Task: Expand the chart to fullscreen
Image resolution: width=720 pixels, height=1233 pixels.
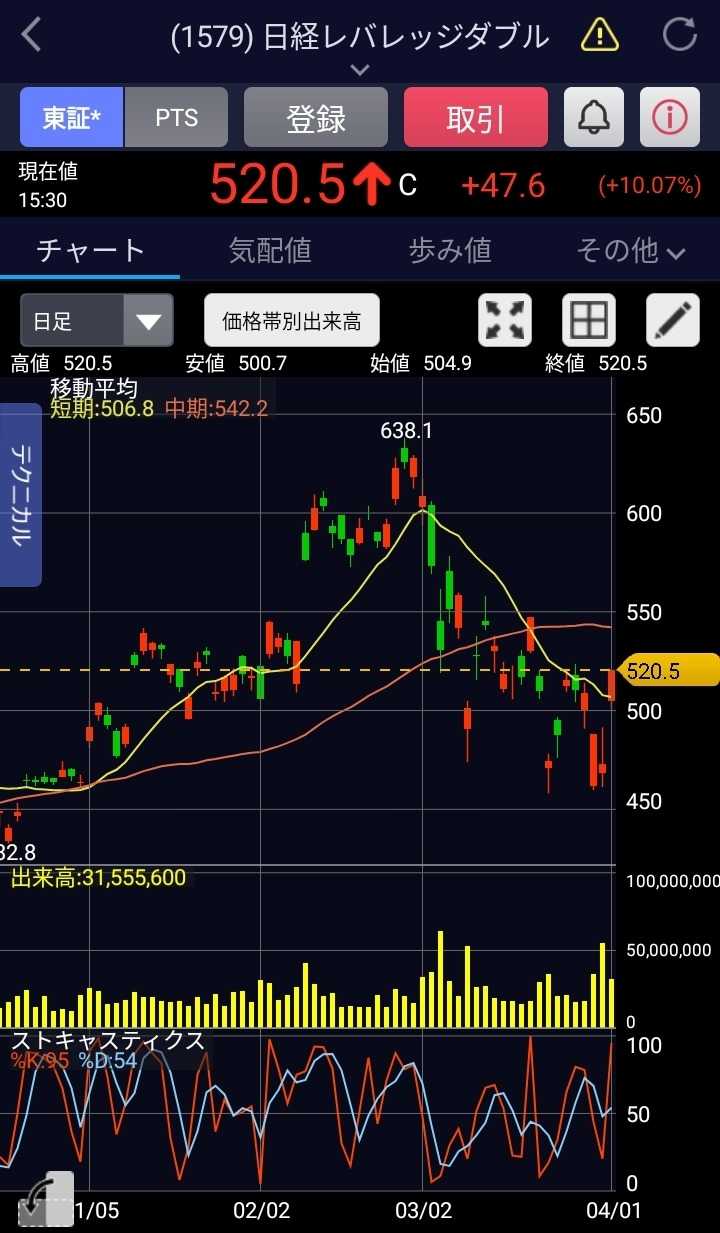Action: click(x=505, y=320)
